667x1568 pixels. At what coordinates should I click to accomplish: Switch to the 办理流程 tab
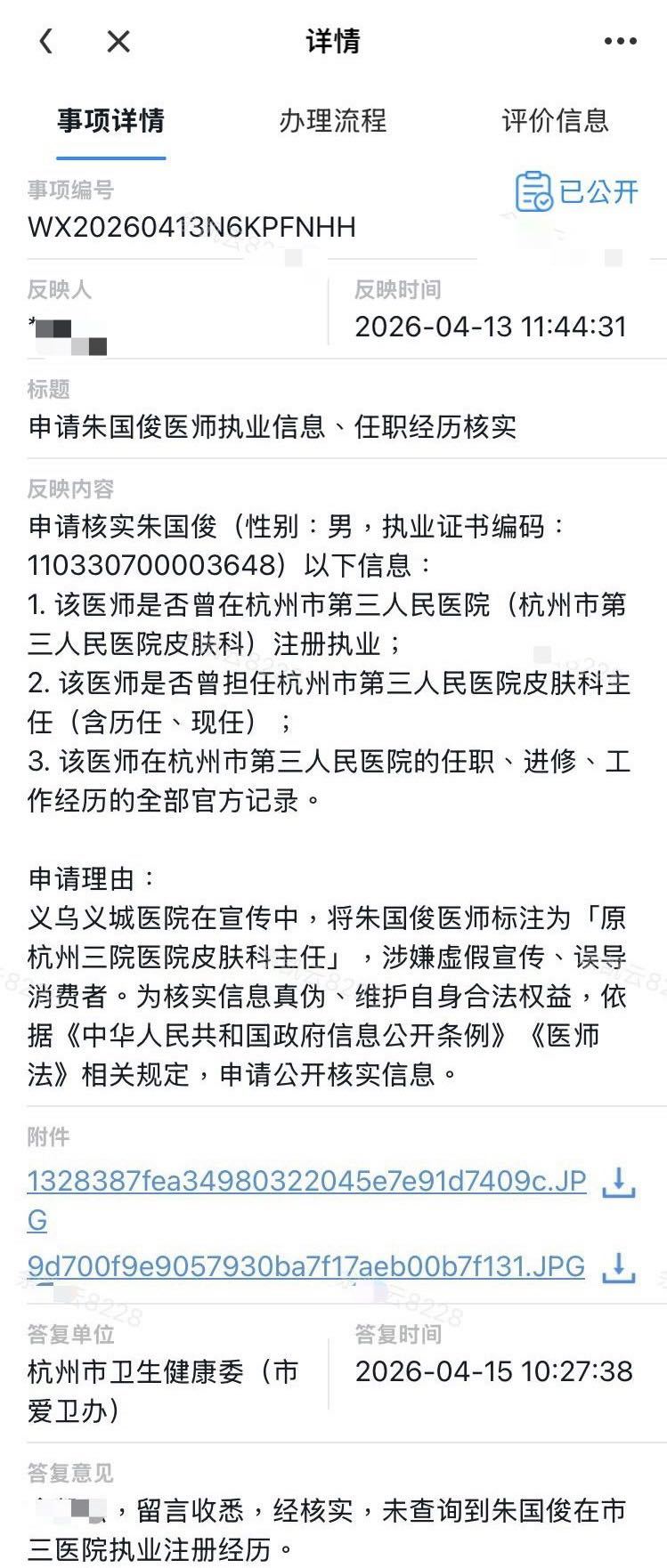click(x=332, y=121)
